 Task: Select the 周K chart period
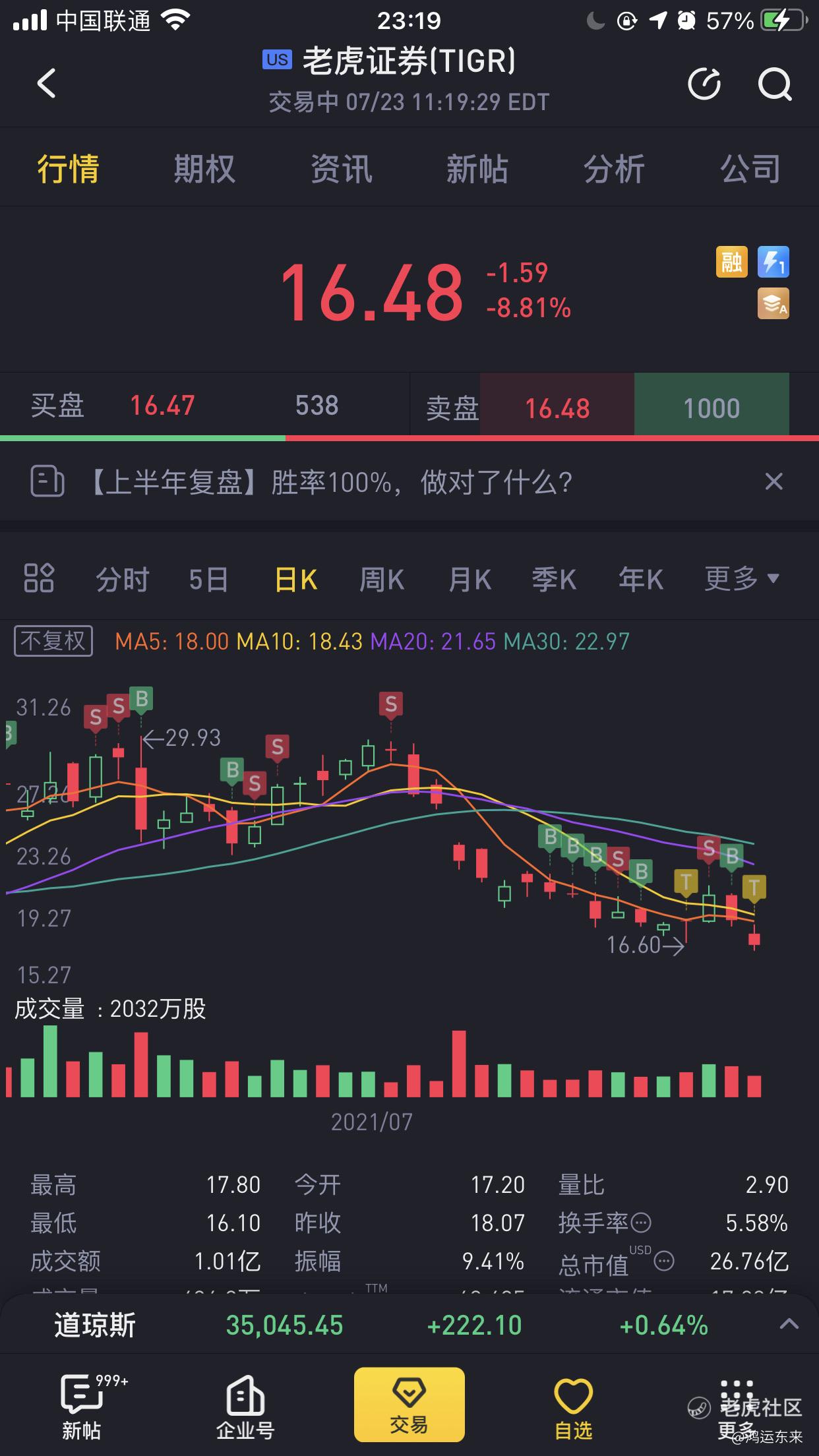click(x=381, y=580)
